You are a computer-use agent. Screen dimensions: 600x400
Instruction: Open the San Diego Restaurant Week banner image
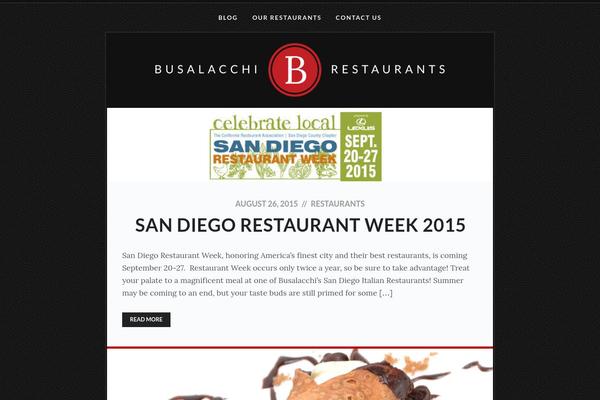click(296, 146)
